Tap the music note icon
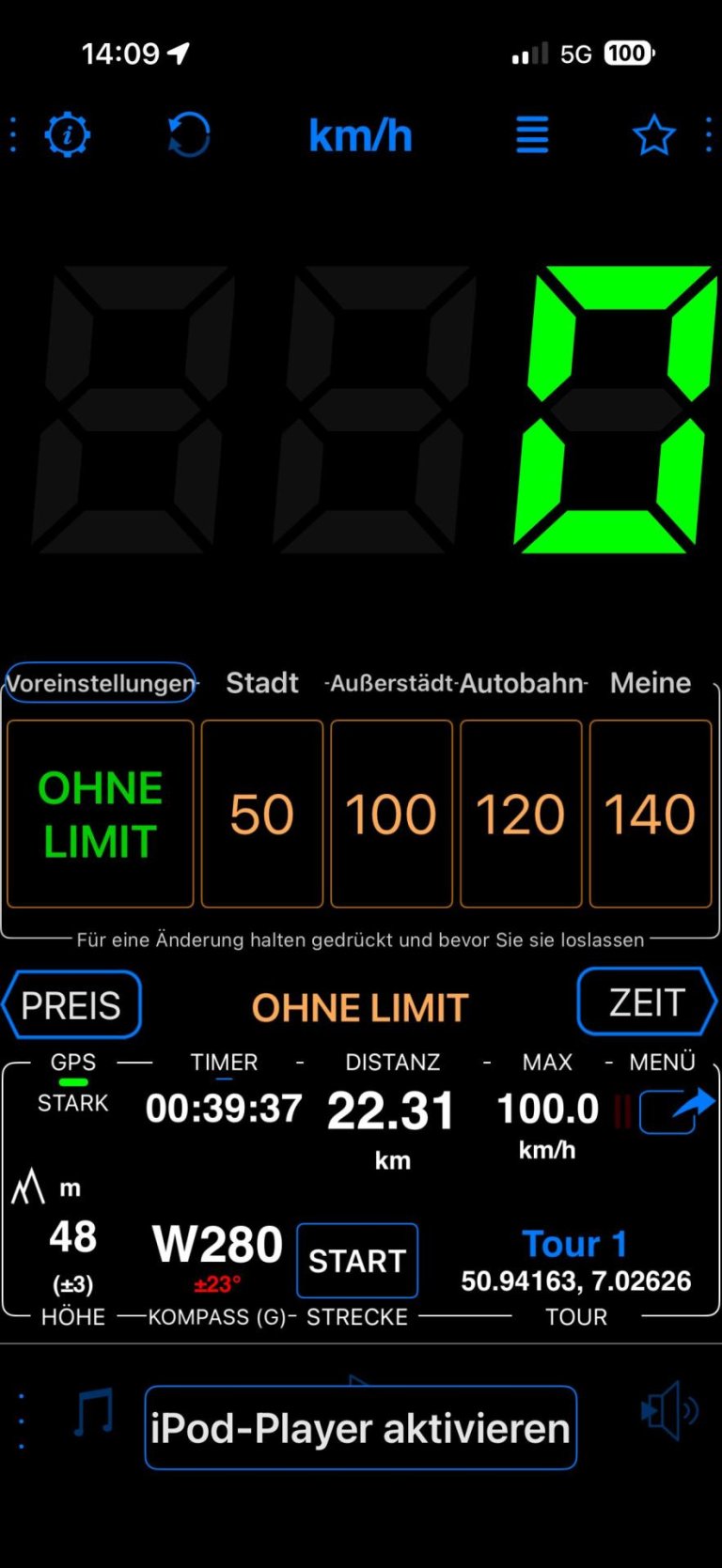 tap(94, 1412)
